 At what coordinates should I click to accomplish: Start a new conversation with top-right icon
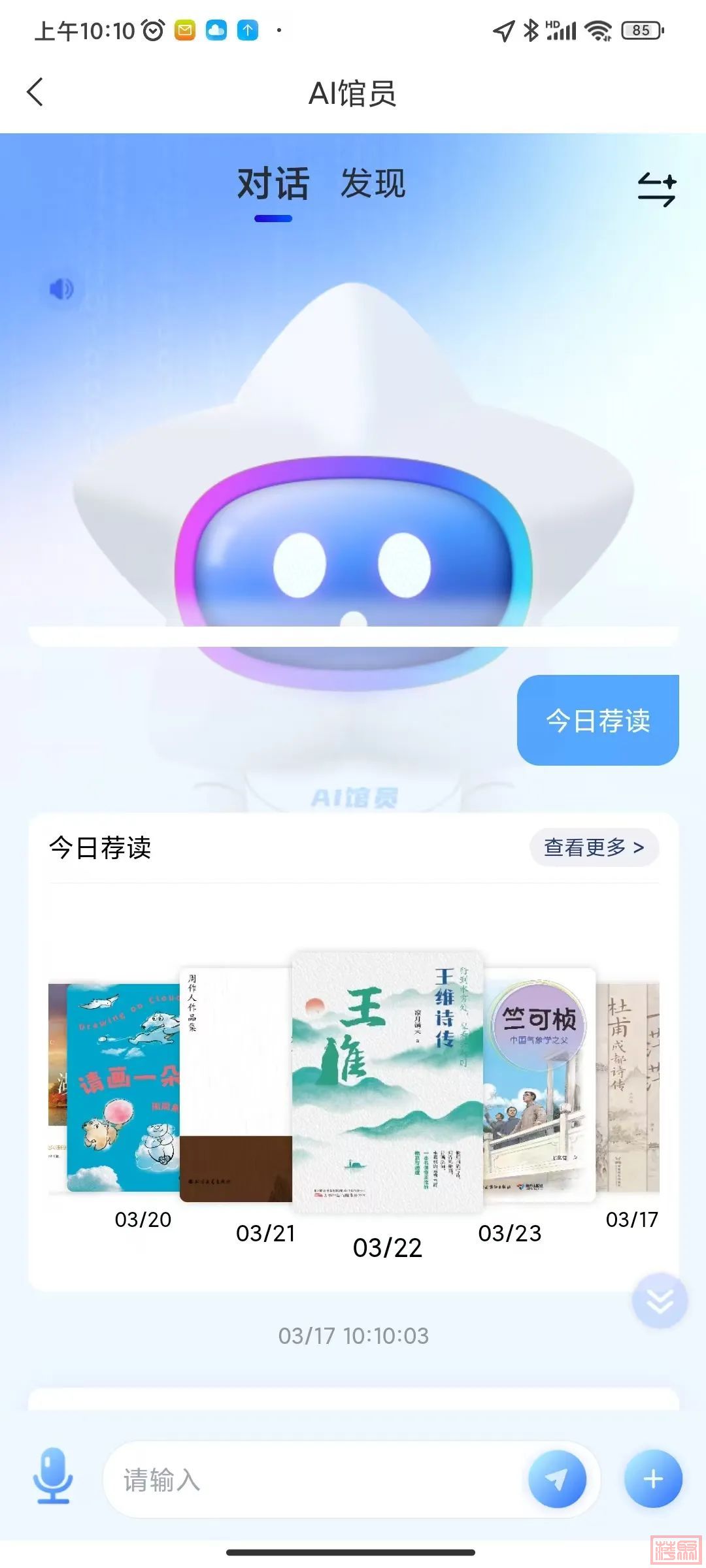click(656, 190)
